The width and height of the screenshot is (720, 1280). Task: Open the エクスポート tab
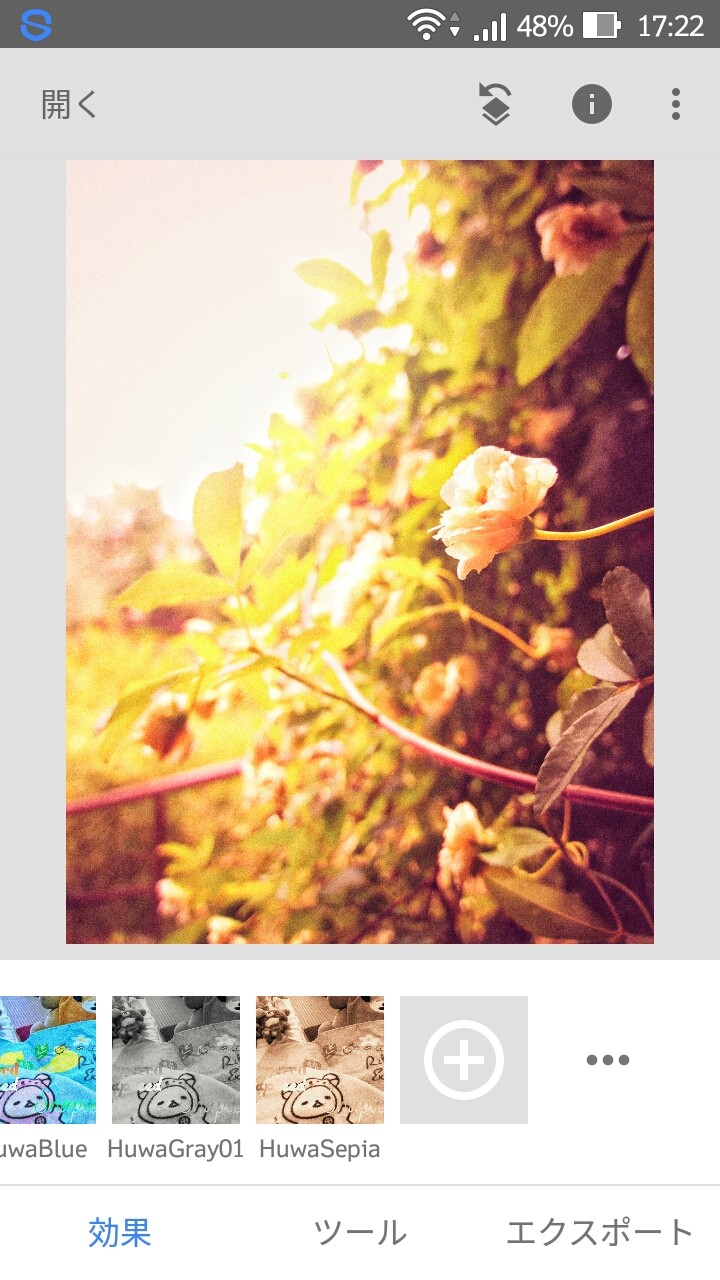pos(599,1232)
